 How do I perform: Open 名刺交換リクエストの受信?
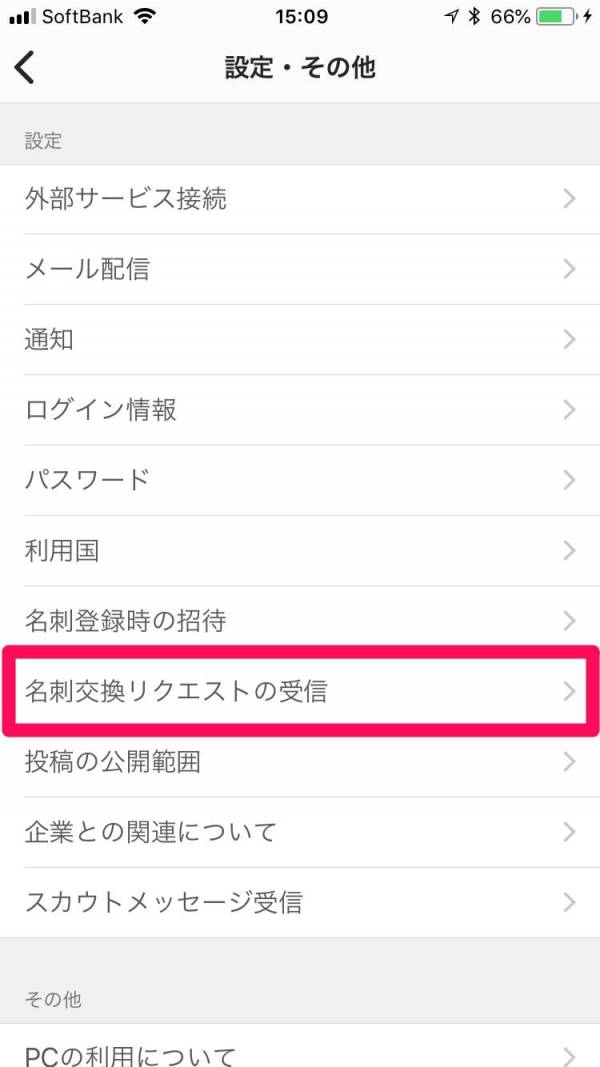(x=300, y=691)
